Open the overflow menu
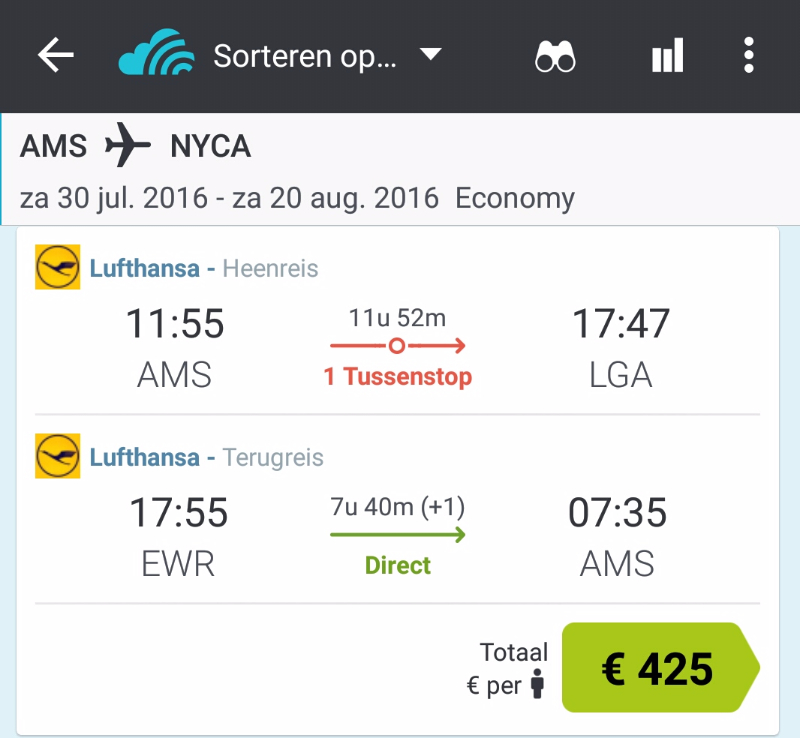Image resolution: width=800 pixels, height=738 pixels. pyautogui.click(x=748, y=56)
